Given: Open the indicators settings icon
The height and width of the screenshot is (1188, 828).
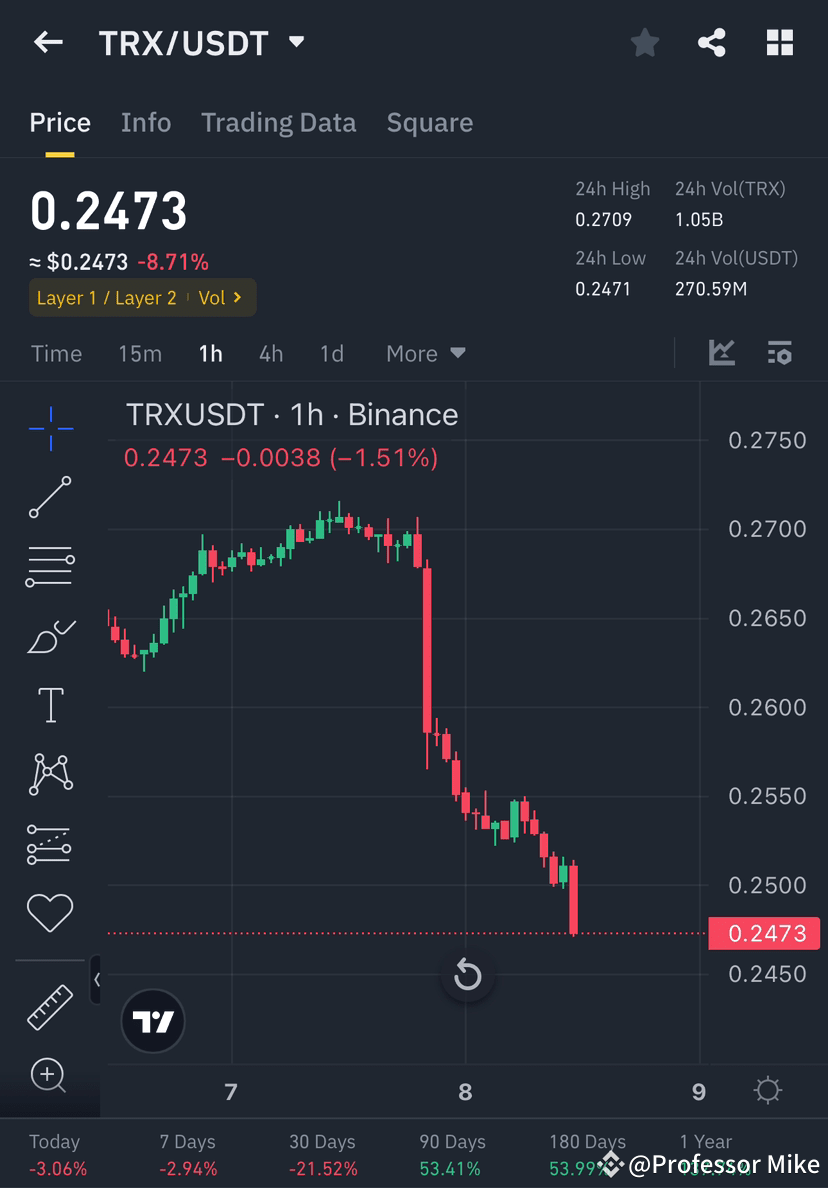Looking at the screenshot, I should click(x=780, y=353).
